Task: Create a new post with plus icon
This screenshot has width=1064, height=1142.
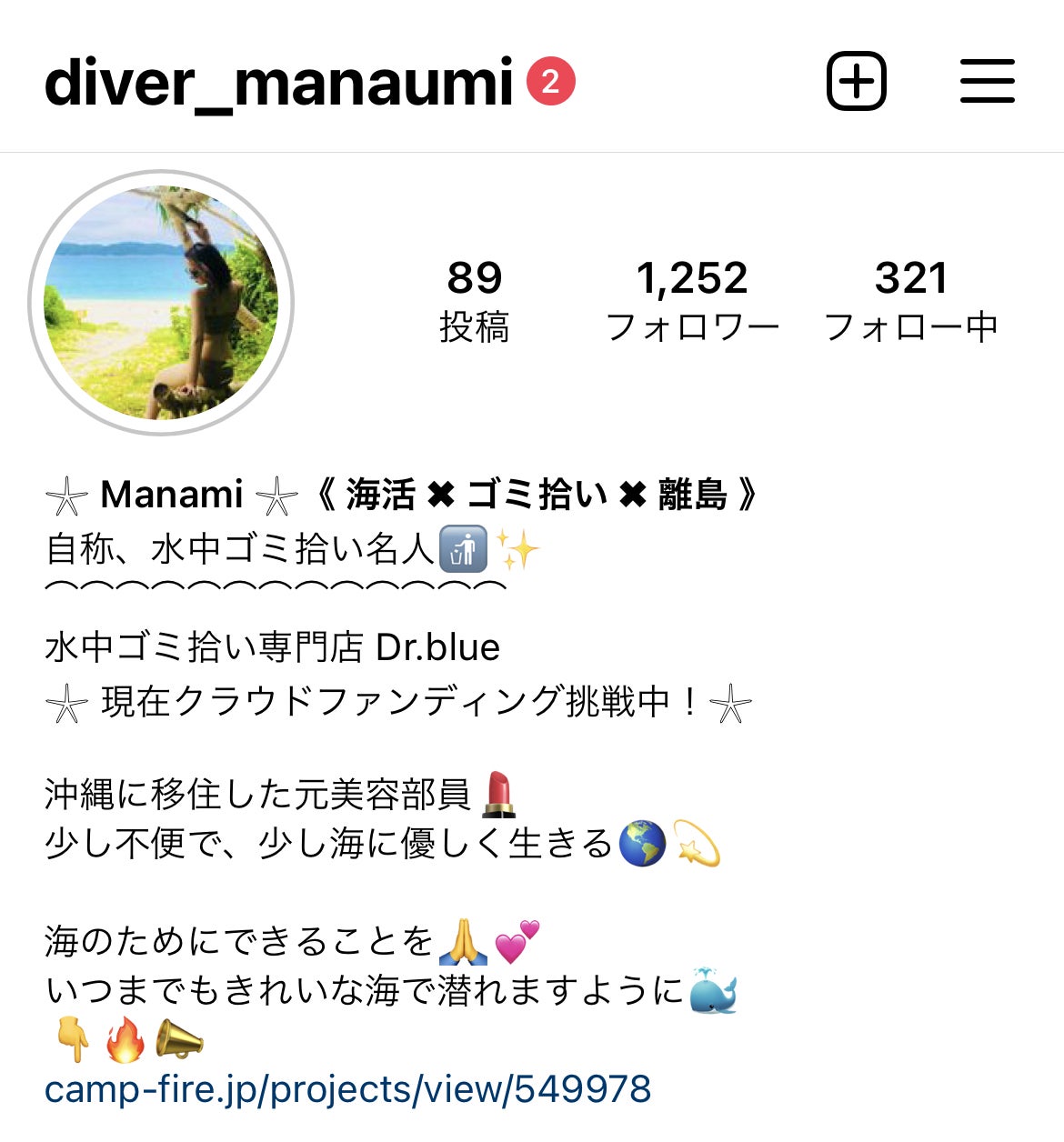Action: (x=856, y=82)
